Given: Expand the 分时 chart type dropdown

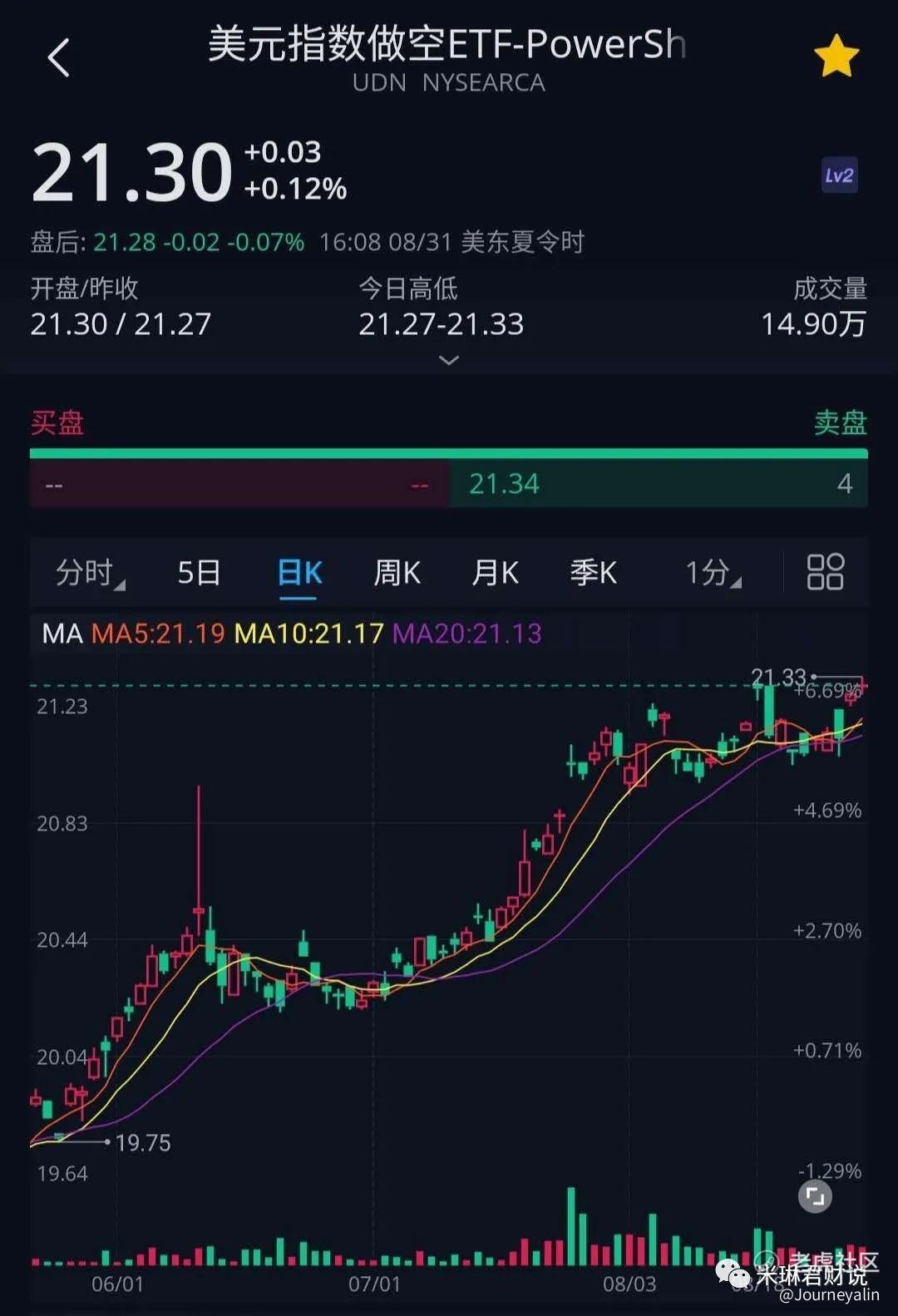Looking at the screenshot, I should point(87,572).
